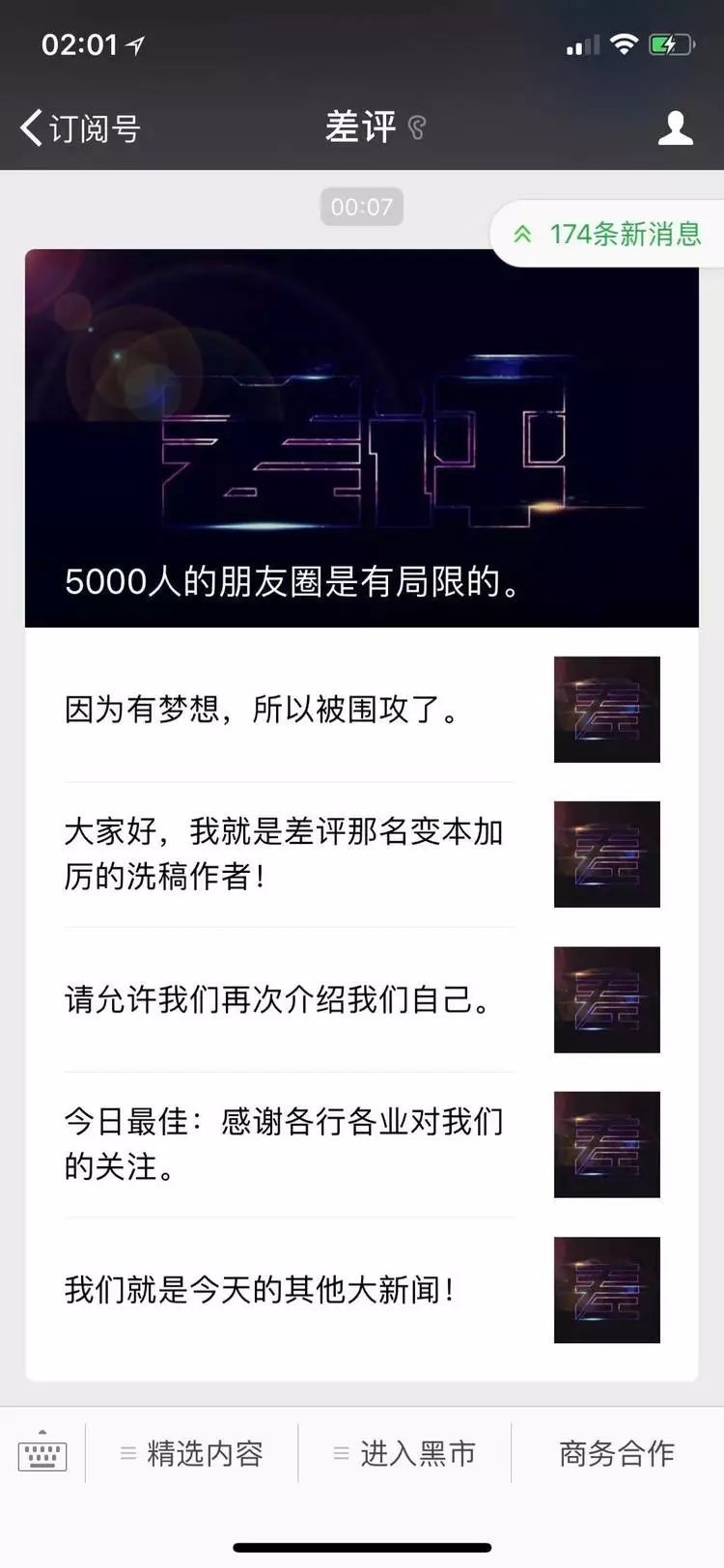Go back to 订阅号 list

(x=79, y=127)
